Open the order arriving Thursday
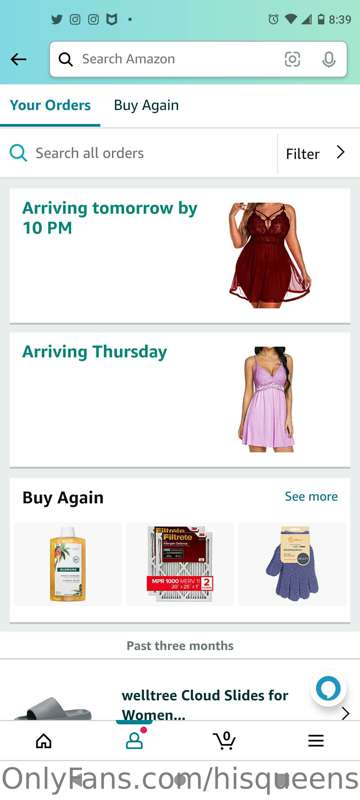The image size is (360, 800). pyautogui.click(x=180, y=400)
